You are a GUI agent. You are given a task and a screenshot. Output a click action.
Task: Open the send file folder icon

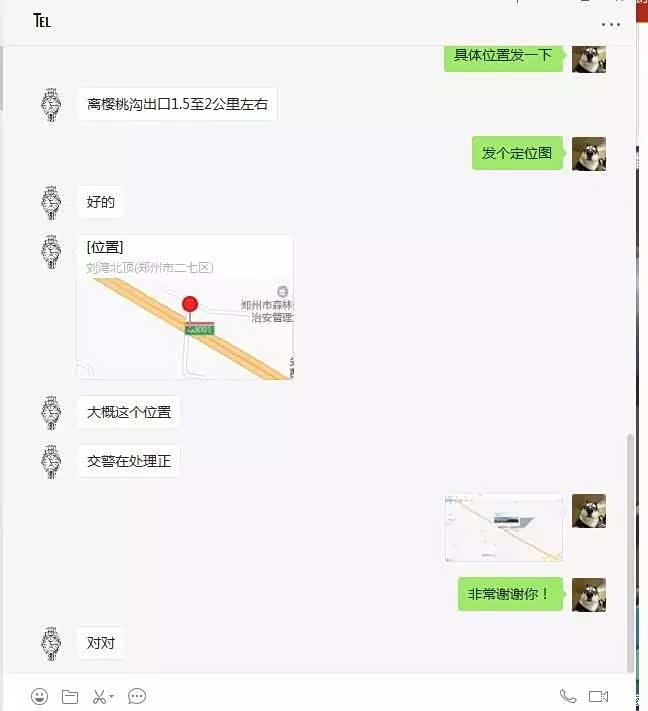(70, 696)
